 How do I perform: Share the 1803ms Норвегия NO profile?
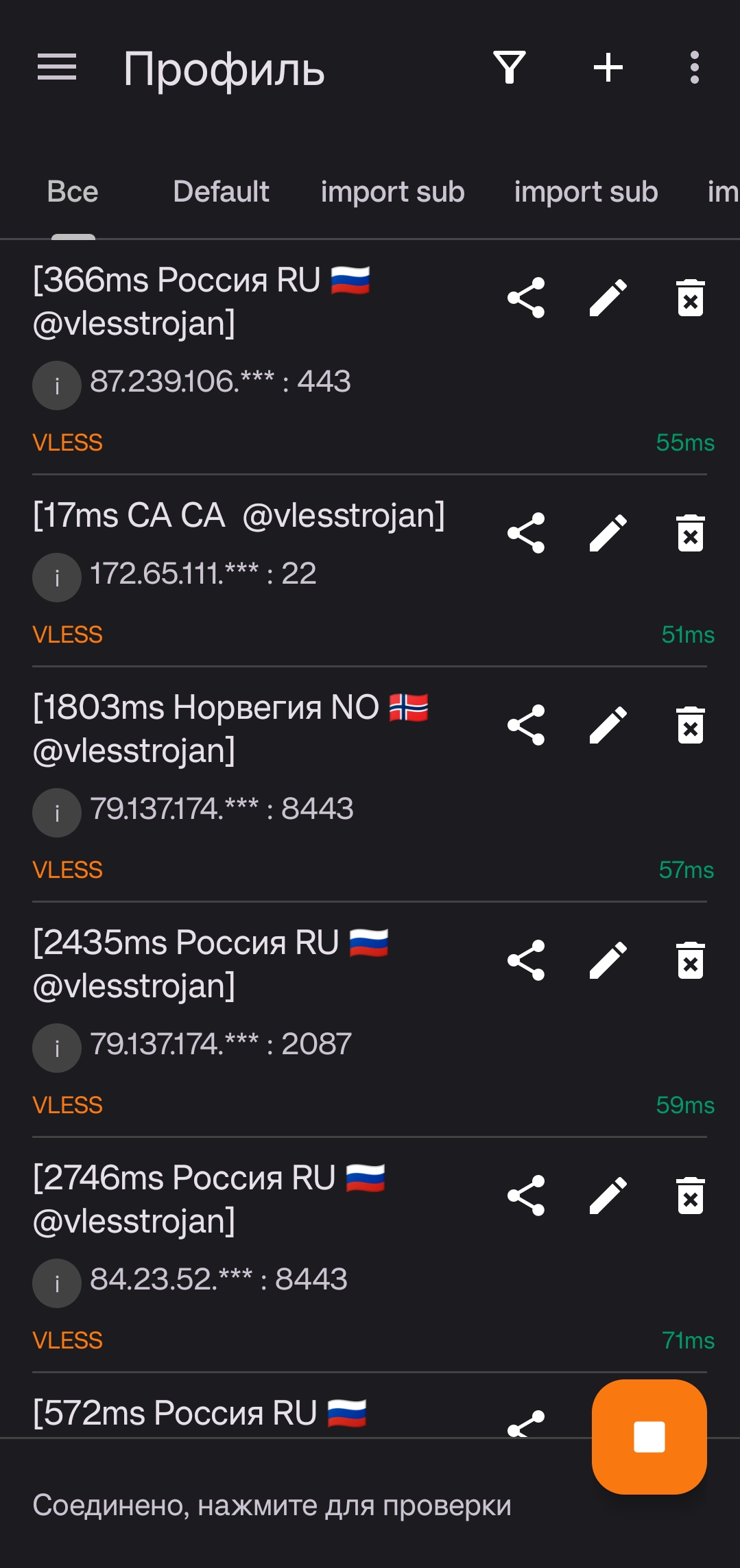point(526,725)
